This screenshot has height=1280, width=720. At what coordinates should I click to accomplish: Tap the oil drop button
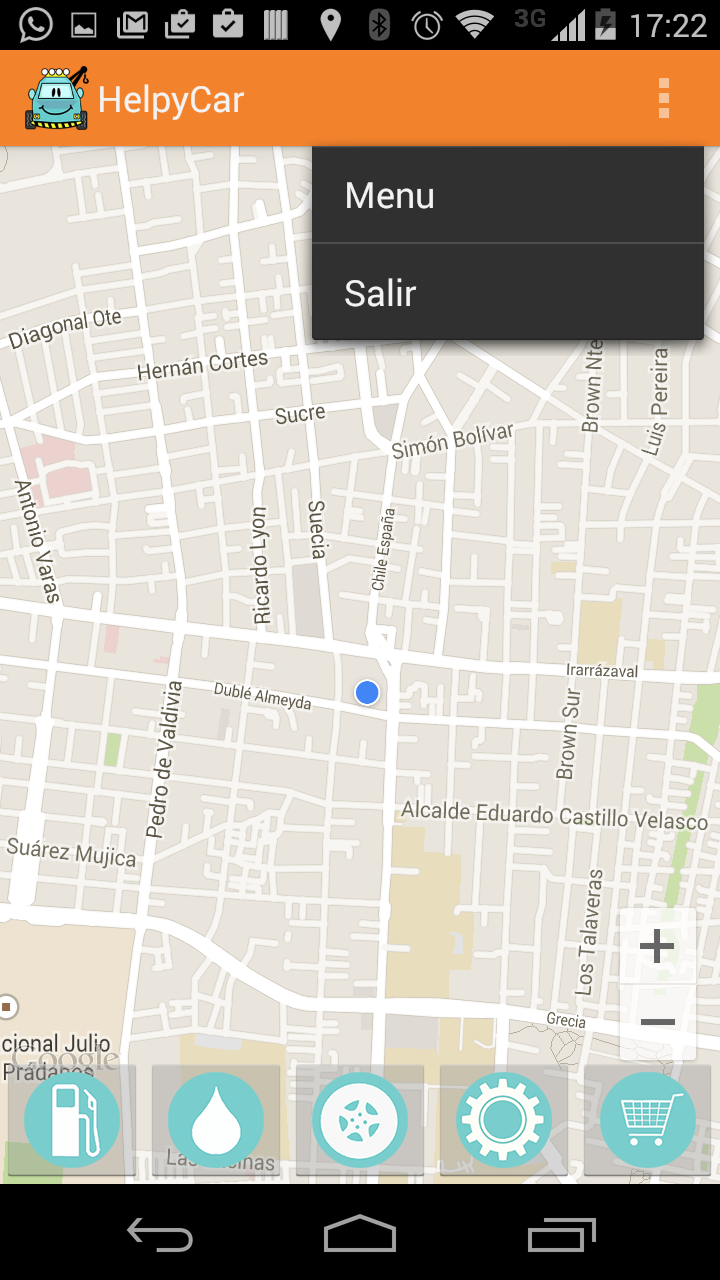[x=216, y=1120]
